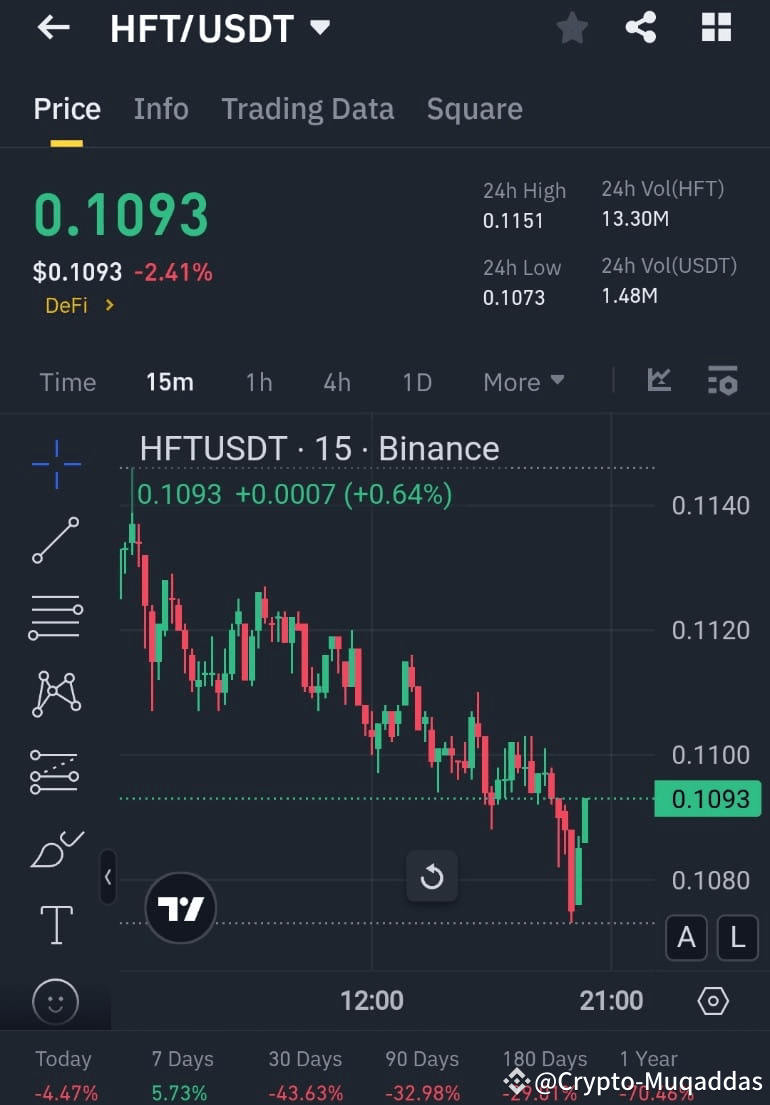The height and width of the screenshot is (1105, 770).
Task: Pick the brush drawing tool
Action: click(x=55, y=848)
